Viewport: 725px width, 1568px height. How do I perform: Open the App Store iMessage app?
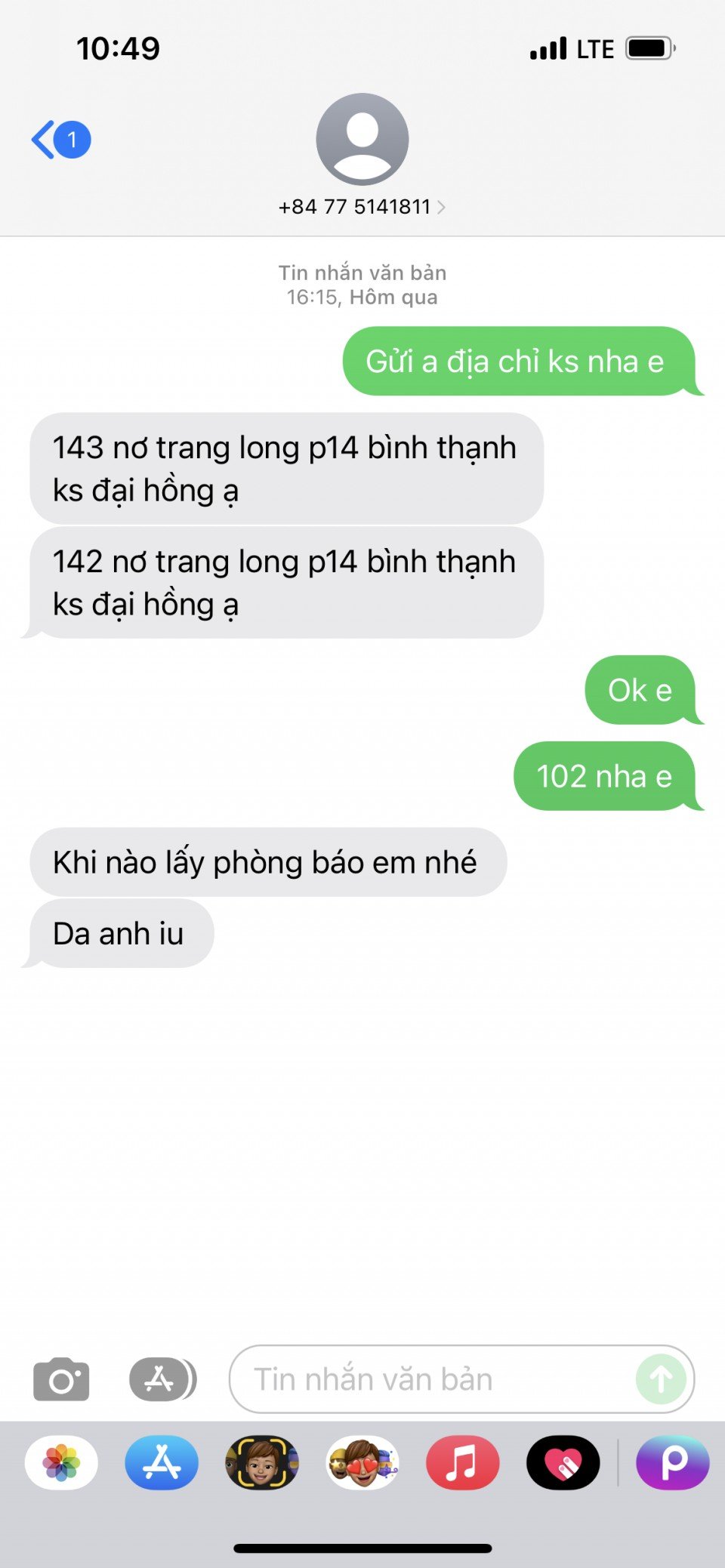(162, 1462)
